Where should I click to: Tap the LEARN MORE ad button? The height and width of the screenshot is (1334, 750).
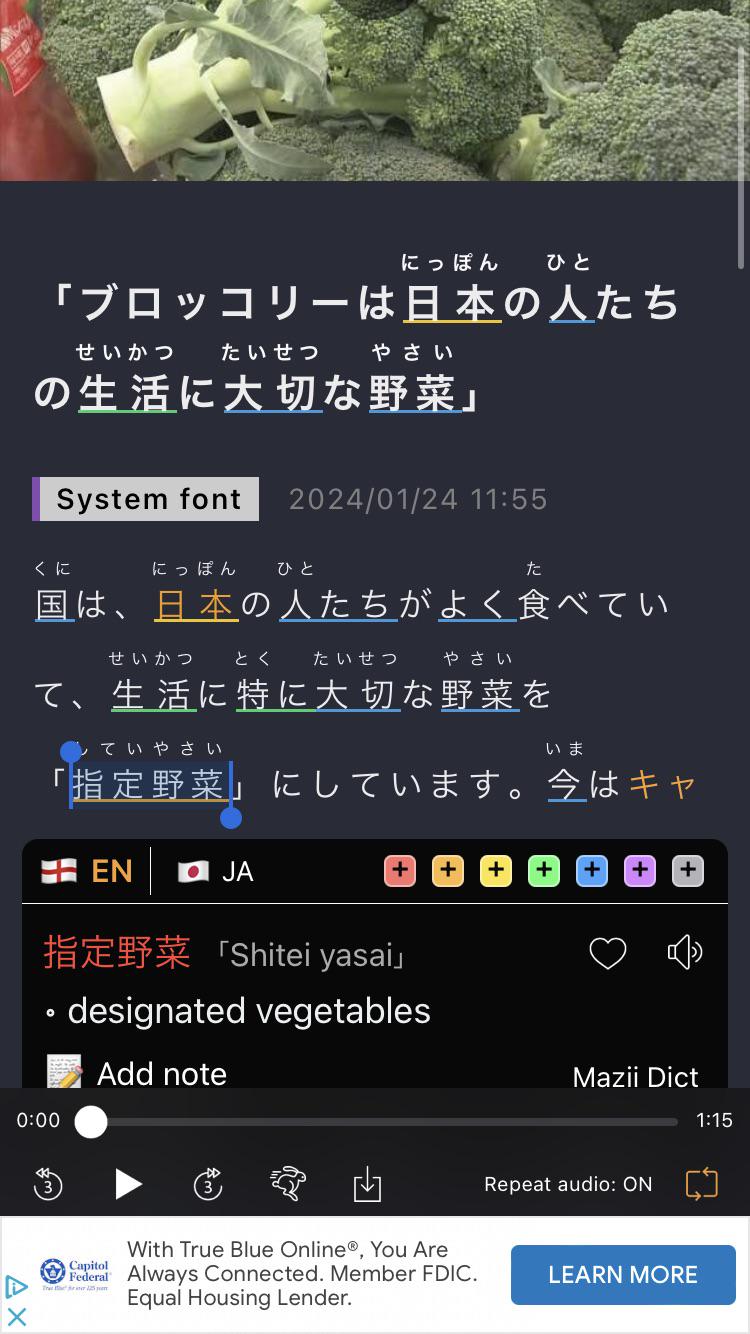click(622, 1274)
